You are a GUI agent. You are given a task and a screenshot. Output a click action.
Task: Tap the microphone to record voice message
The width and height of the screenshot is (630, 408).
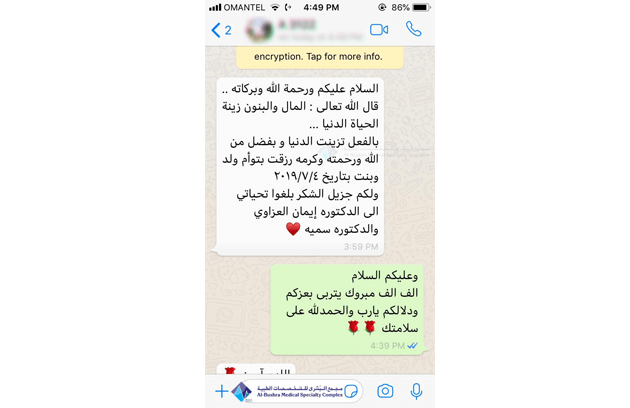(416, 391)
